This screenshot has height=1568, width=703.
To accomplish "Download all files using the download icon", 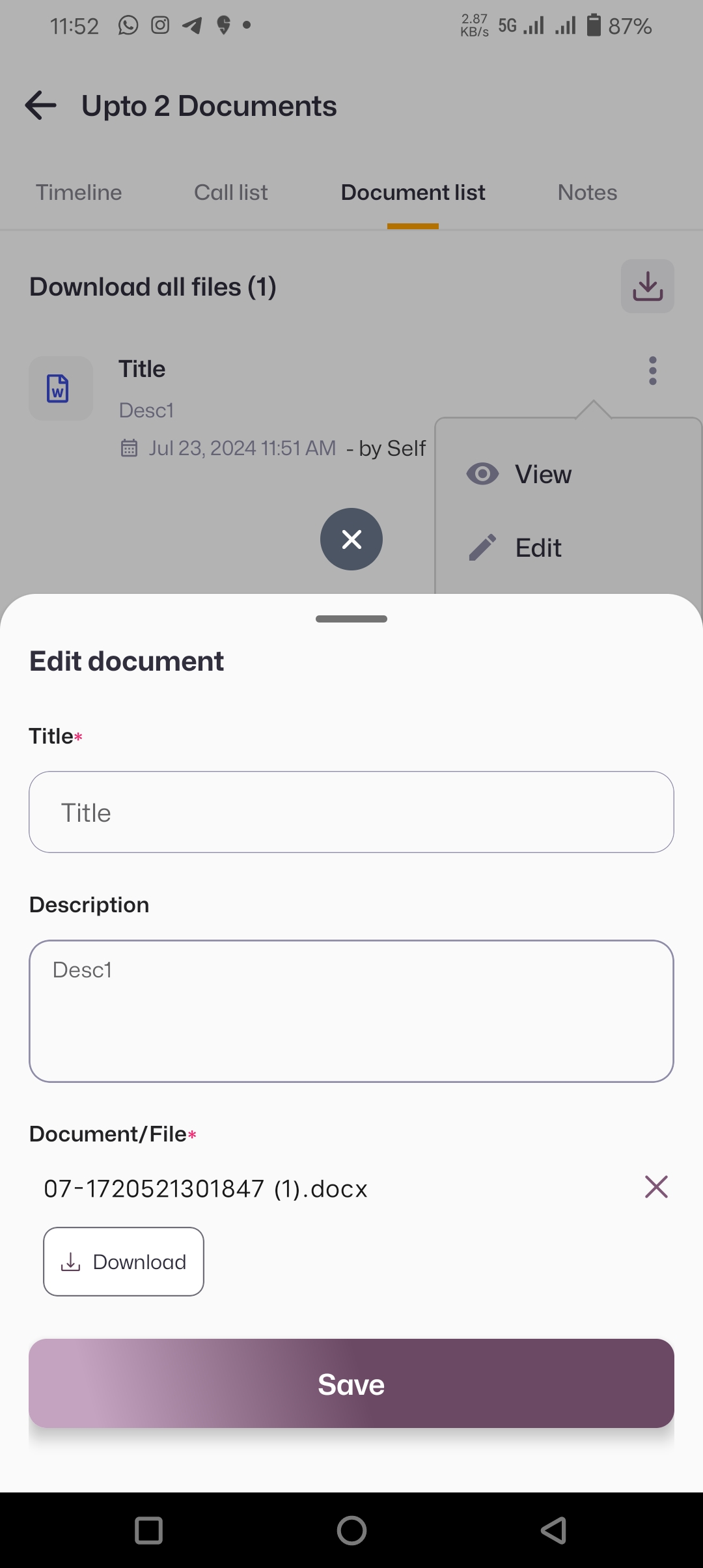I will [x=647, y=287].
